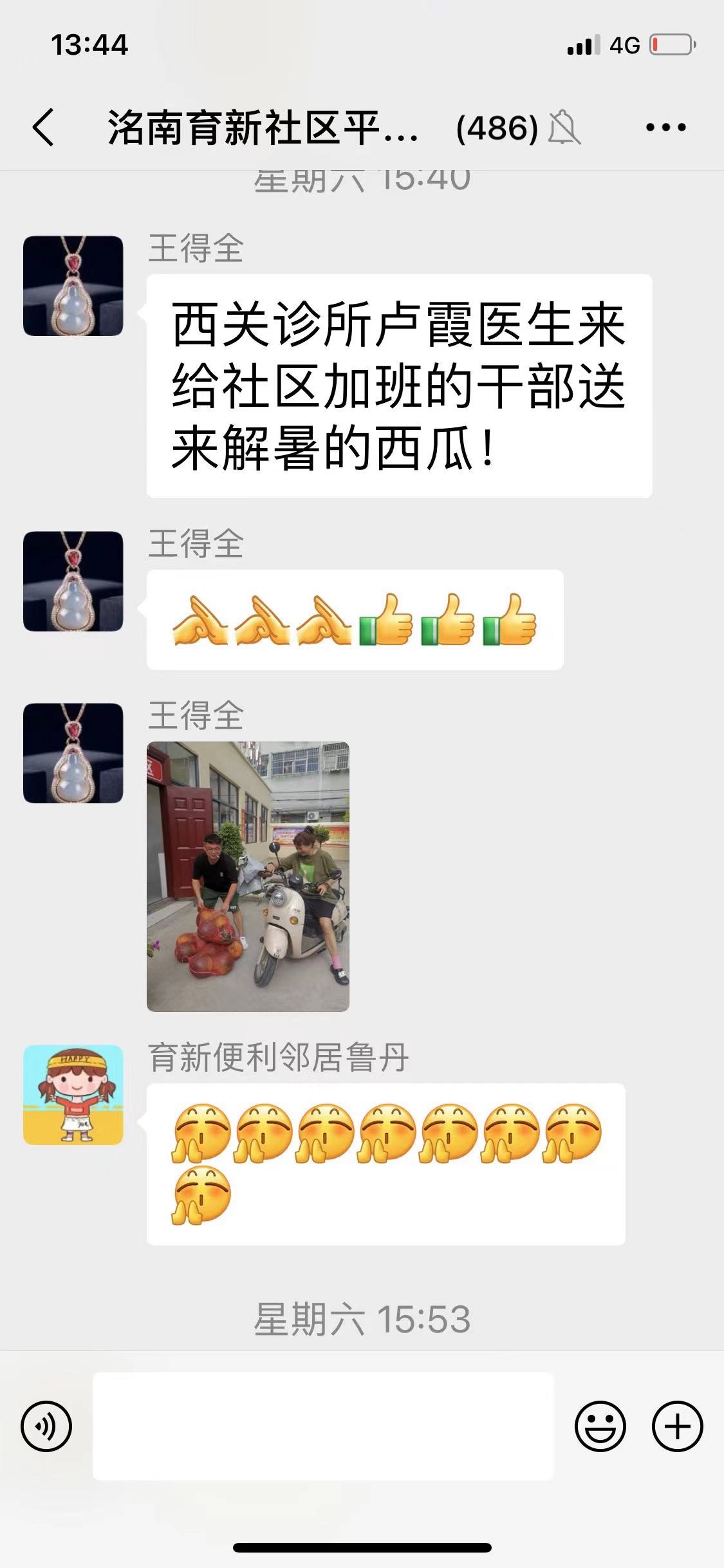Open 王得全's avatar beside the watermelon text

[73, 286]
